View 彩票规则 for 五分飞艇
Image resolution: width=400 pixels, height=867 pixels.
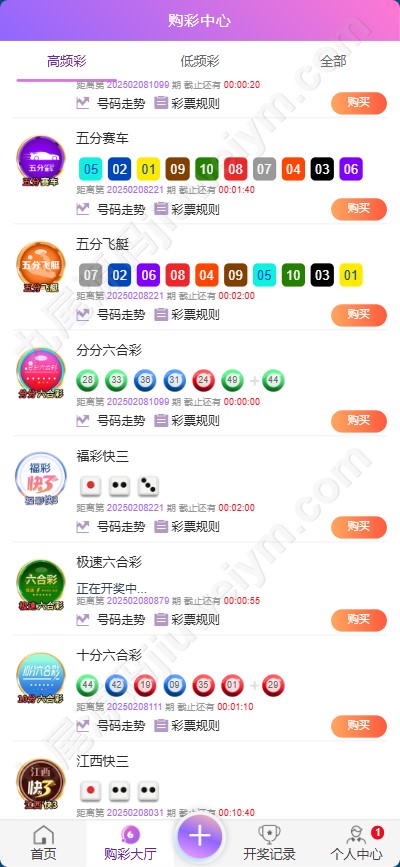(x=186, y=315)
